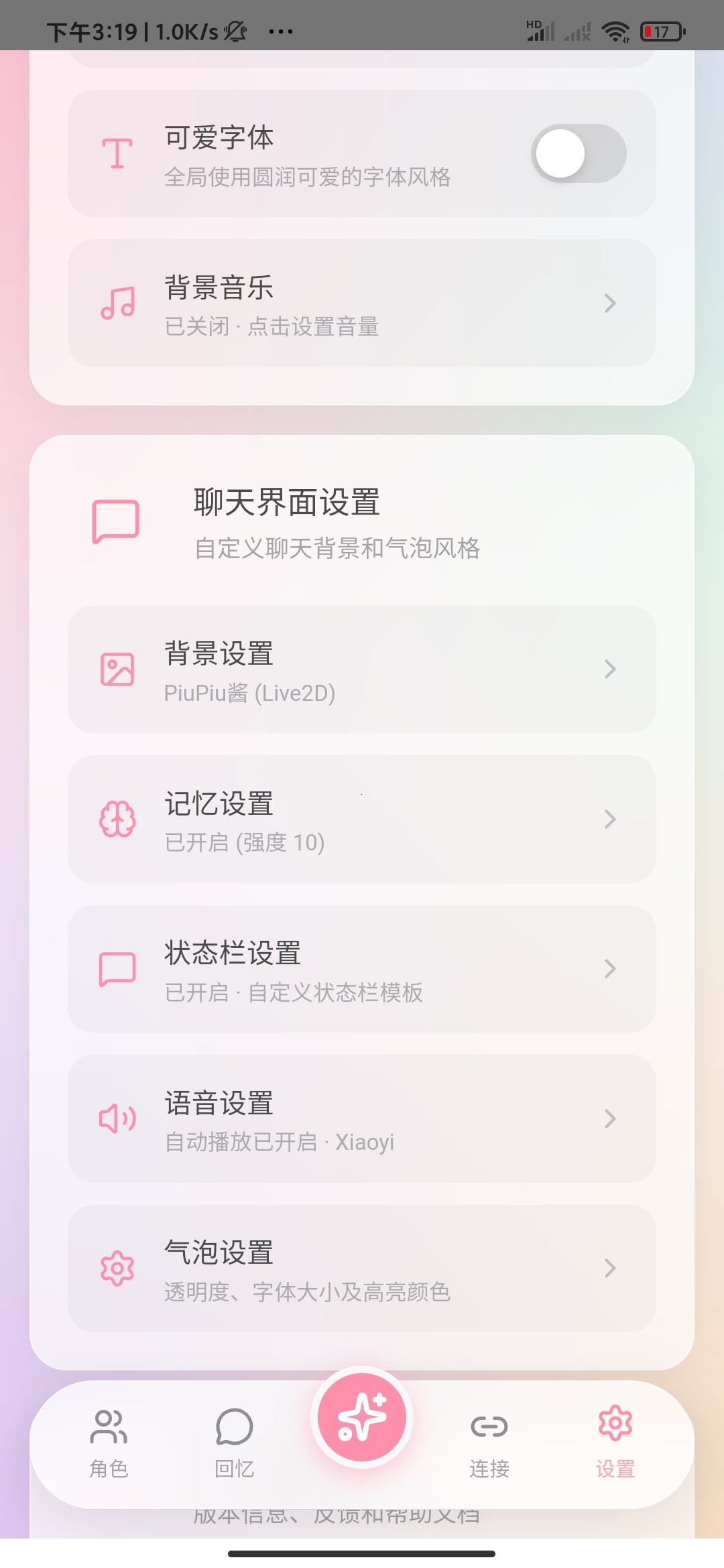Open the 回忆 tab
724x1568 pixels.
235,1441
